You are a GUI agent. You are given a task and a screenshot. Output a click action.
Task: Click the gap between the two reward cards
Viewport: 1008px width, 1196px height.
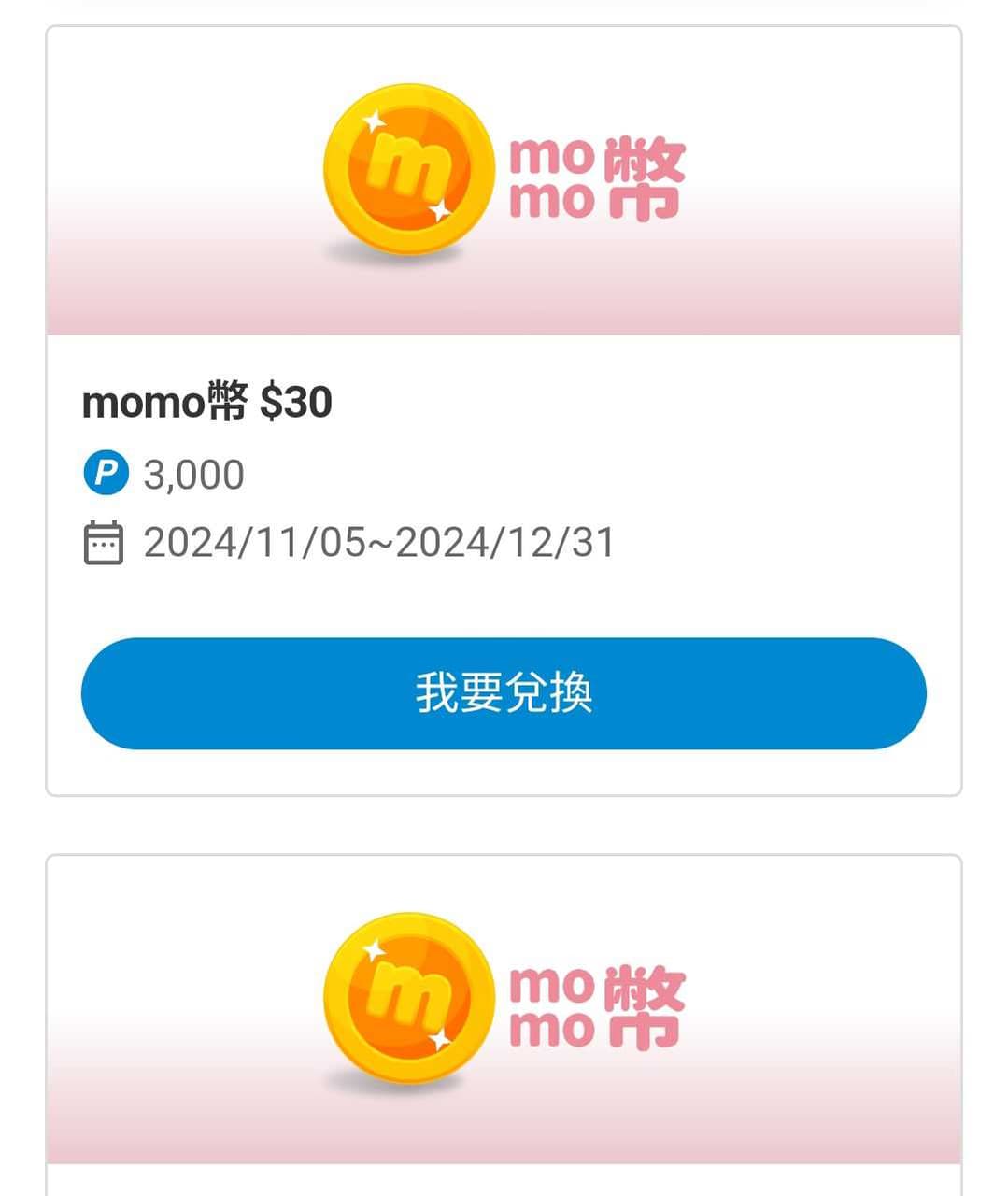click(x=504, y=822)
